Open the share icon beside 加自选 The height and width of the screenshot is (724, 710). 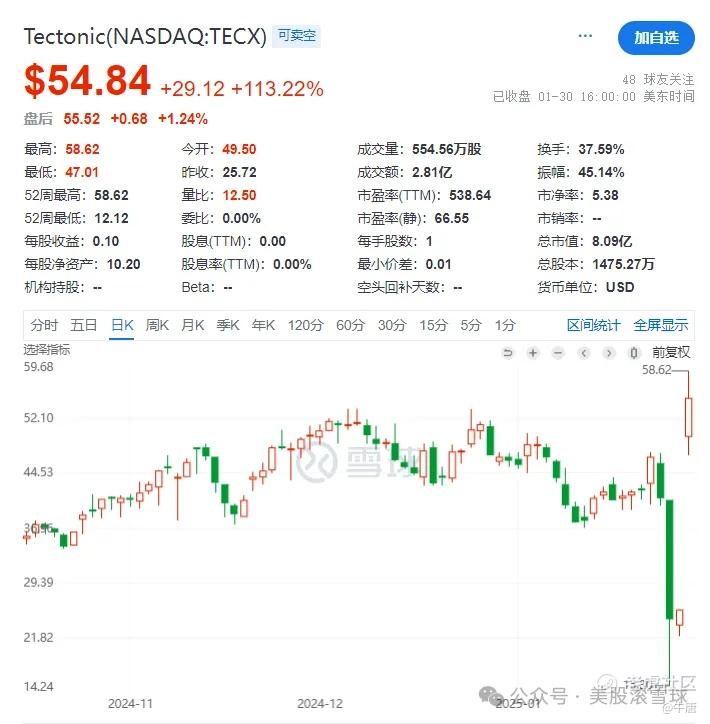[x=586, y=38]
